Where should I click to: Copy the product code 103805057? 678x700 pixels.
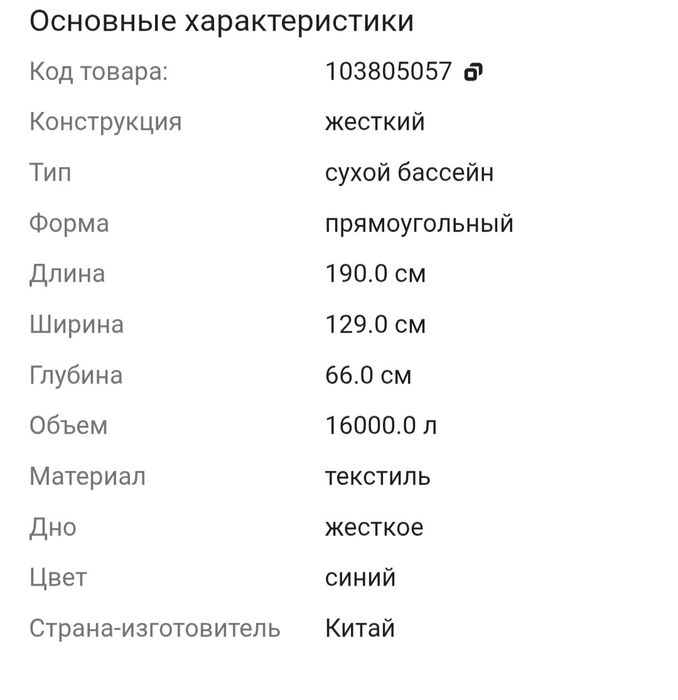[x=473, y=72]
